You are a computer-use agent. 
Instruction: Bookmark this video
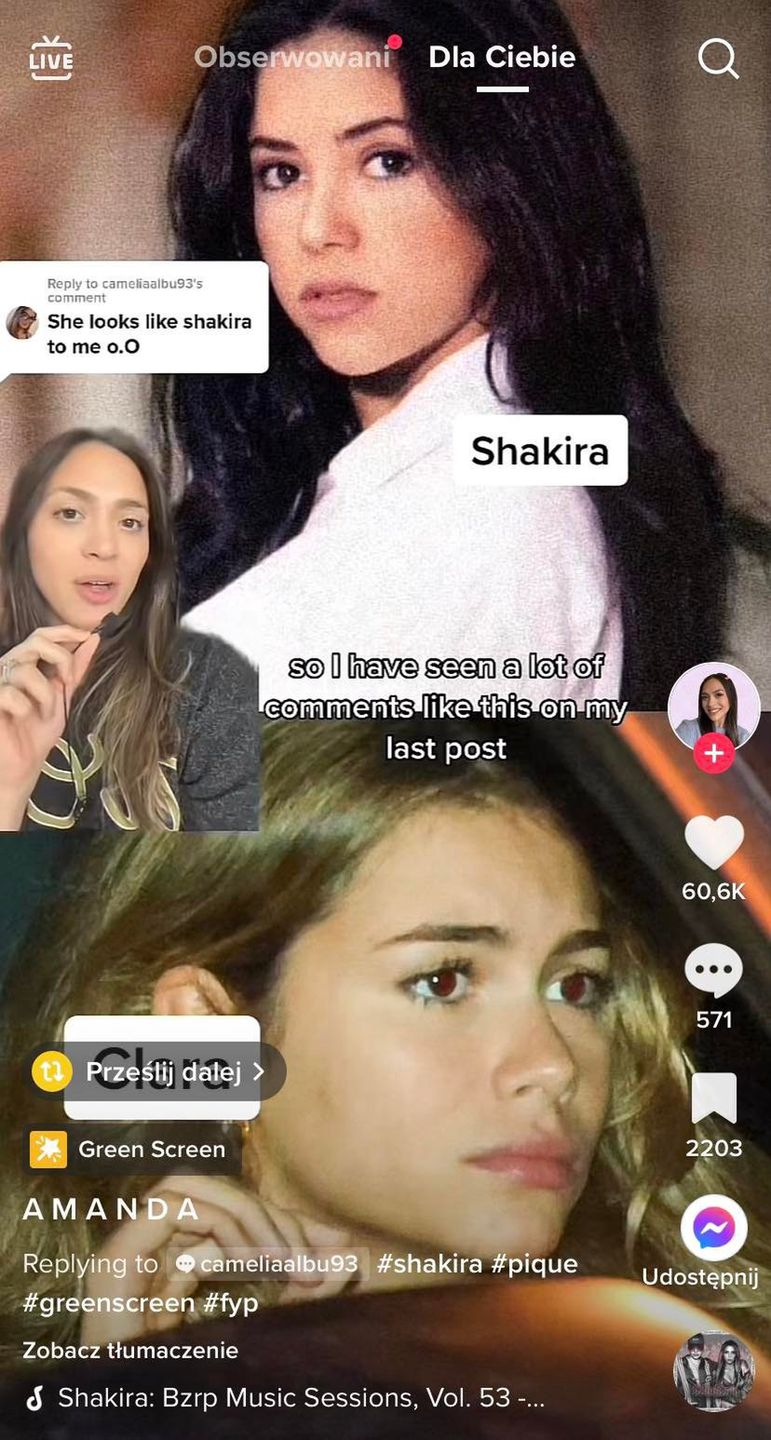pyautogui.click(x=713, y=1099)
